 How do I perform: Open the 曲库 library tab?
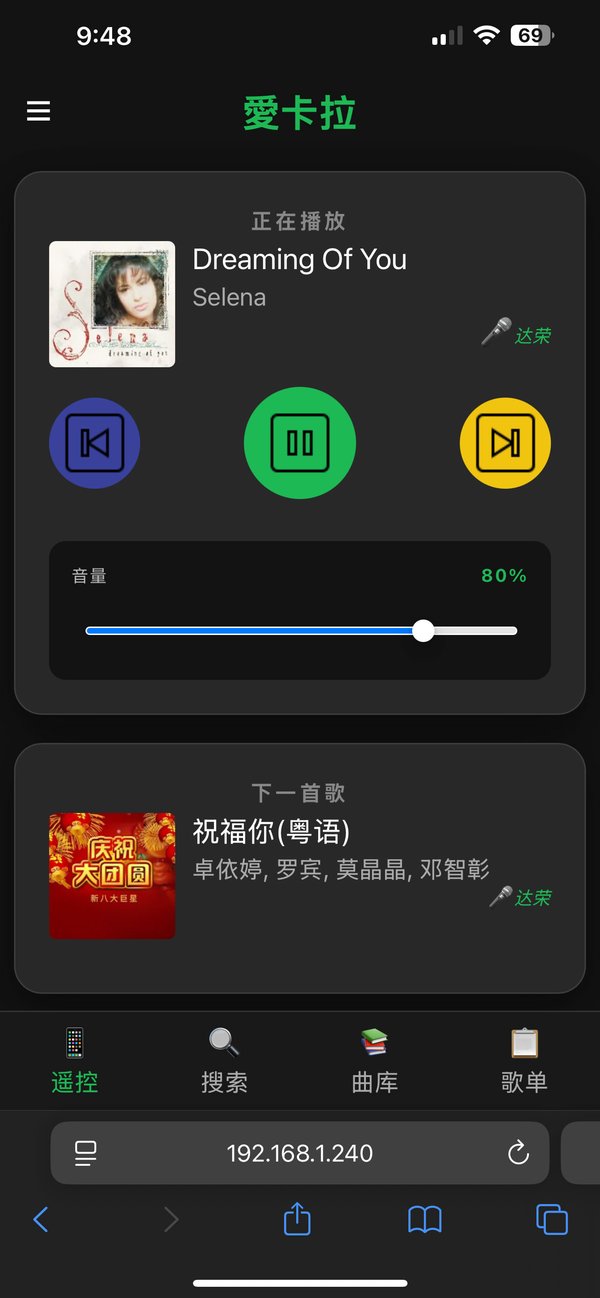(375, 1061)
